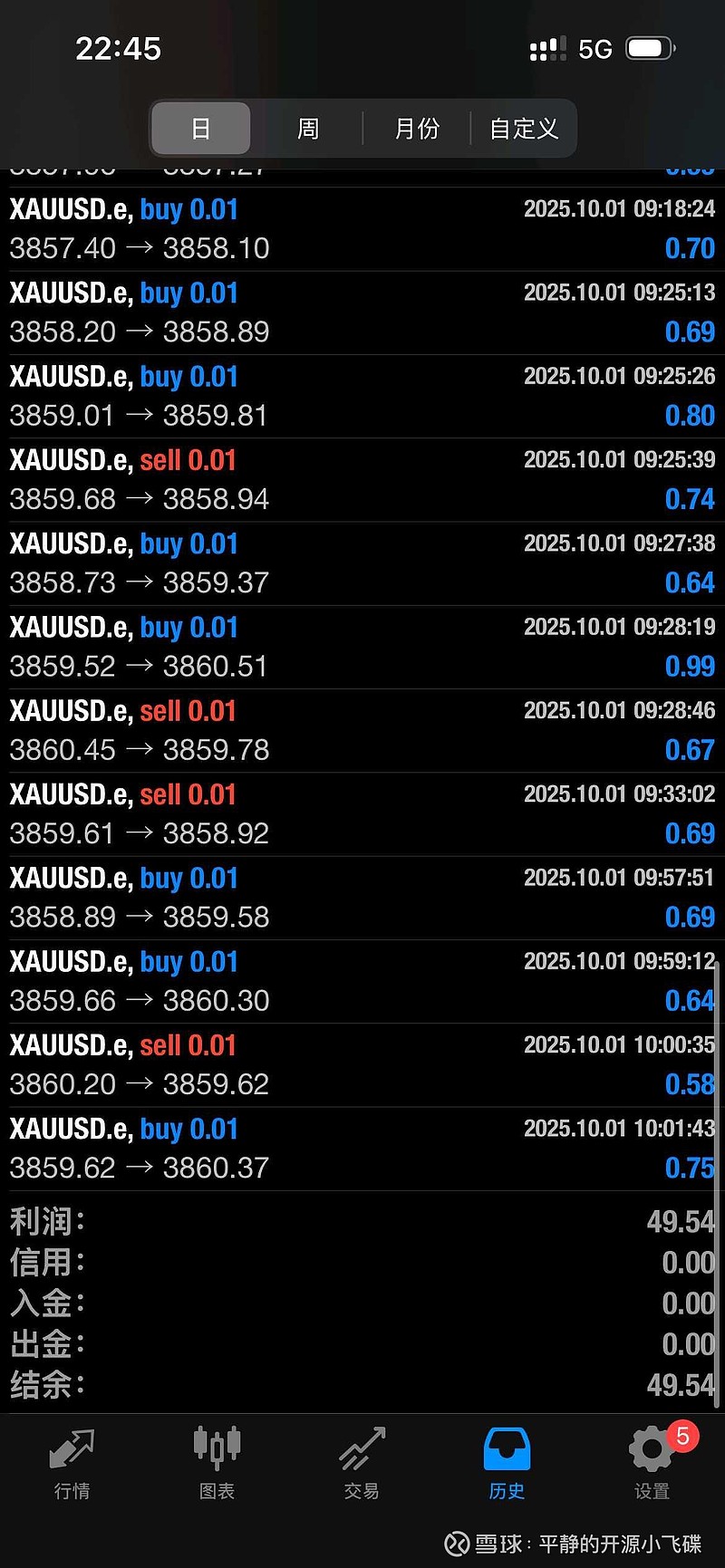Go to the 图表 chart tab

pyautogui.click(x=217, y=1464)
